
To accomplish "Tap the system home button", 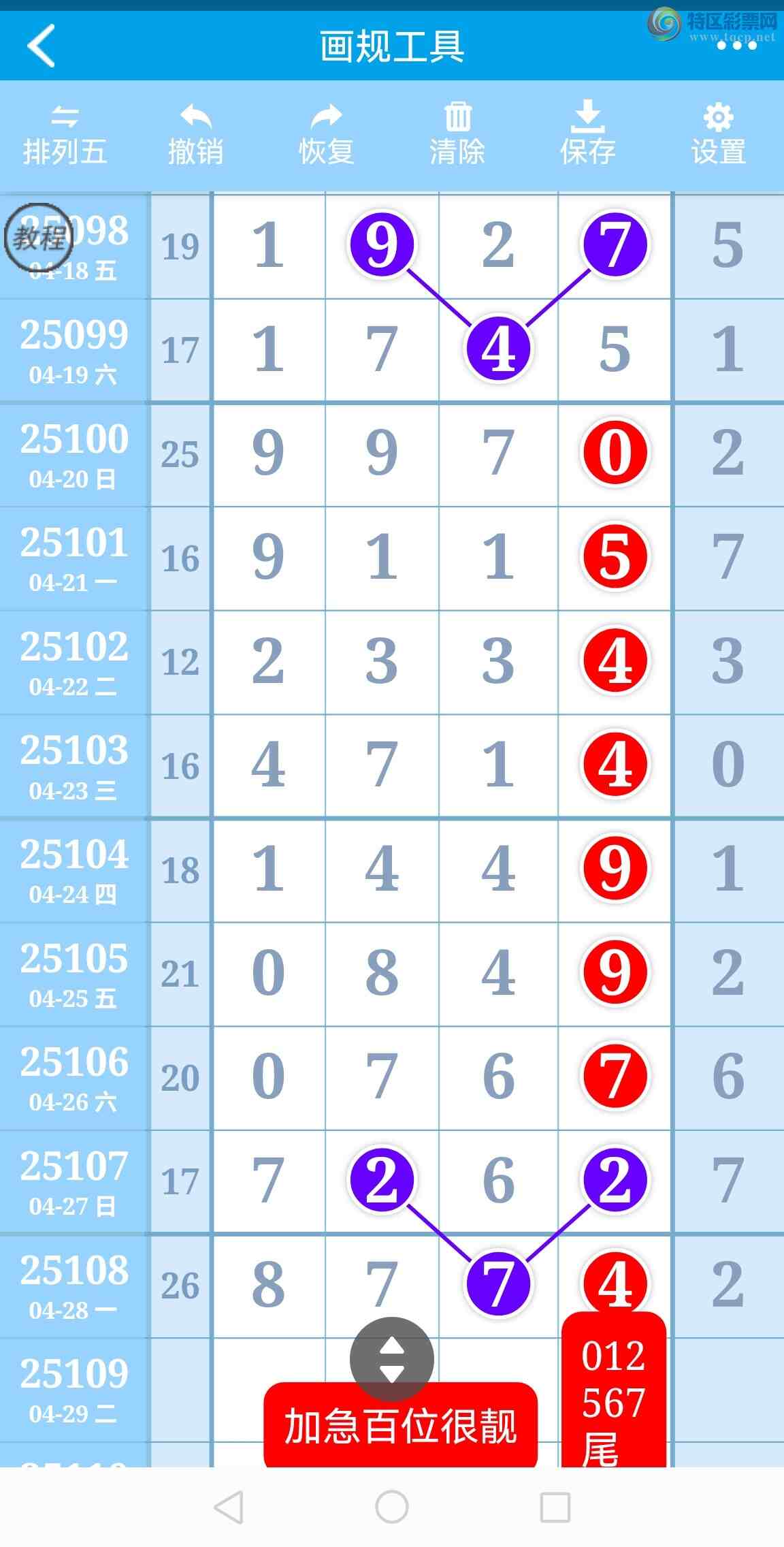I will click(392, 1507).
